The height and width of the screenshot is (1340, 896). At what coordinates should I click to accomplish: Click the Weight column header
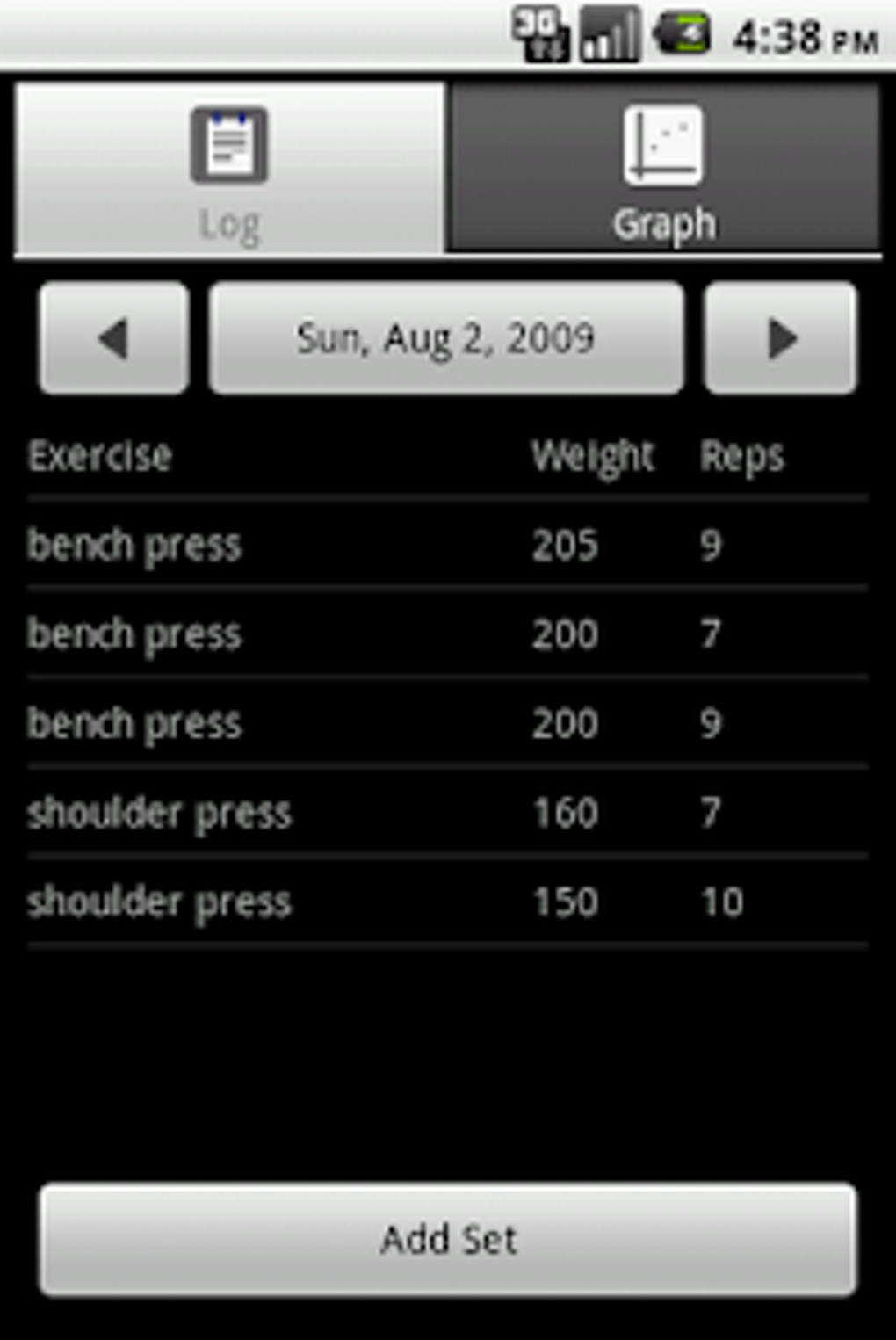point(593,455)
